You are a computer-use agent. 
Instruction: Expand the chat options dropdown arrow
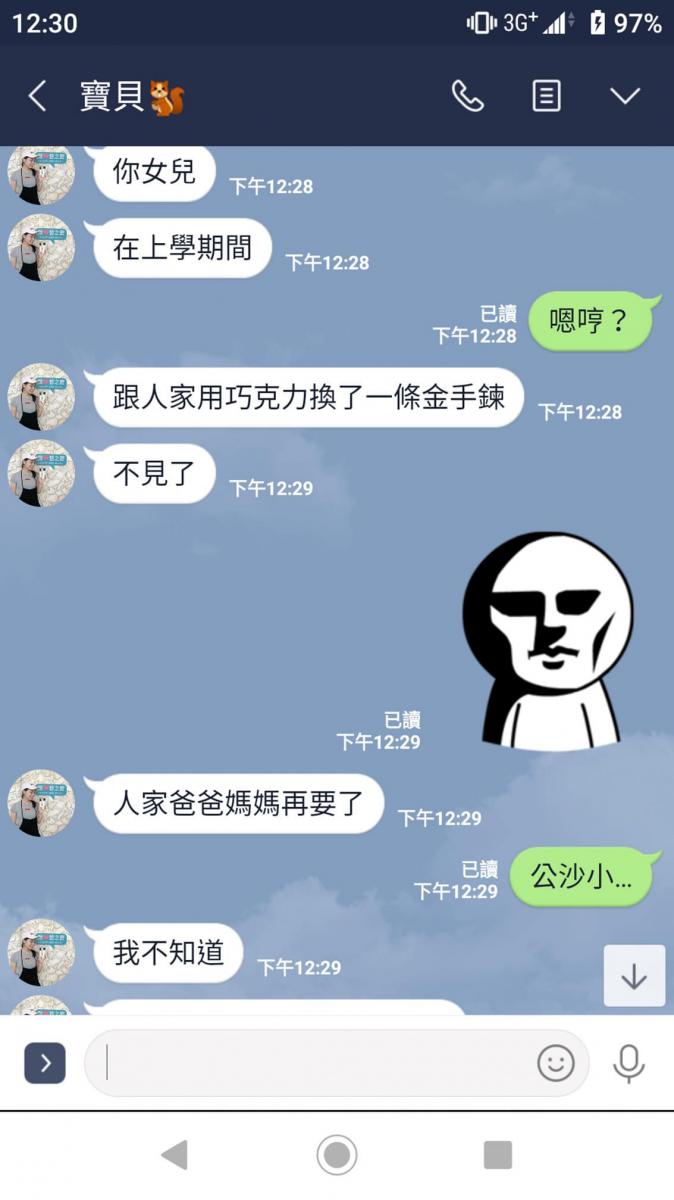(x=625, y=96)
